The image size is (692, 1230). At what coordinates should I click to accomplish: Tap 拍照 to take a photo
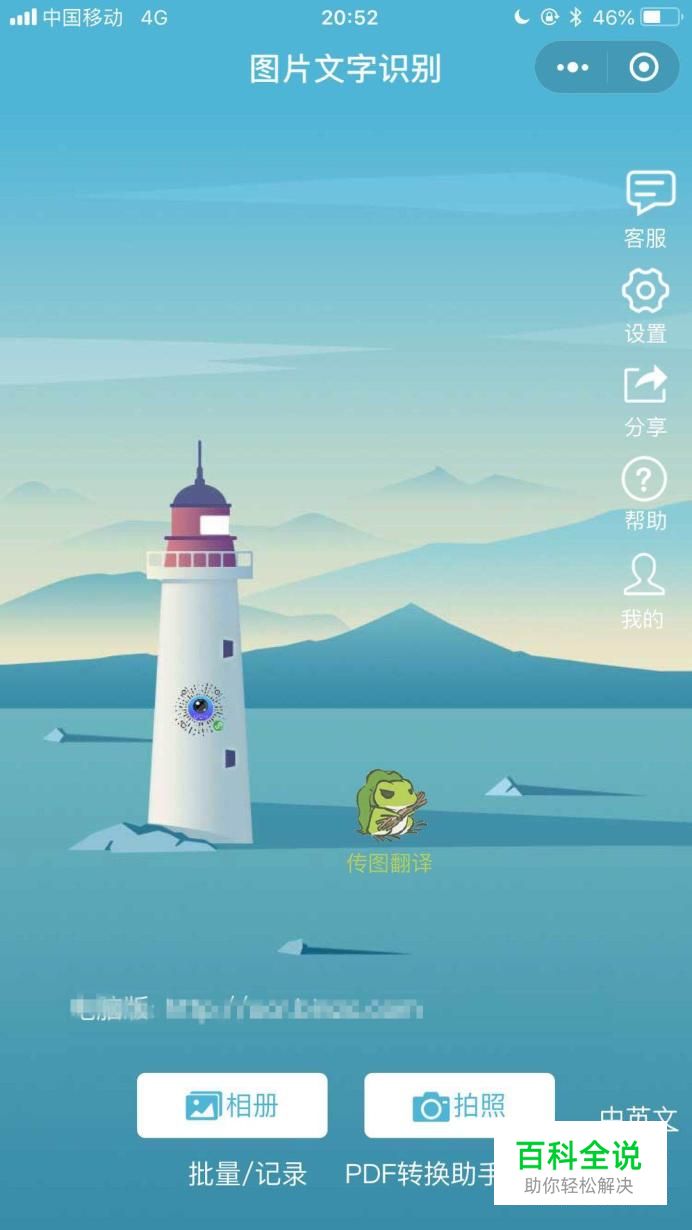459,1105
